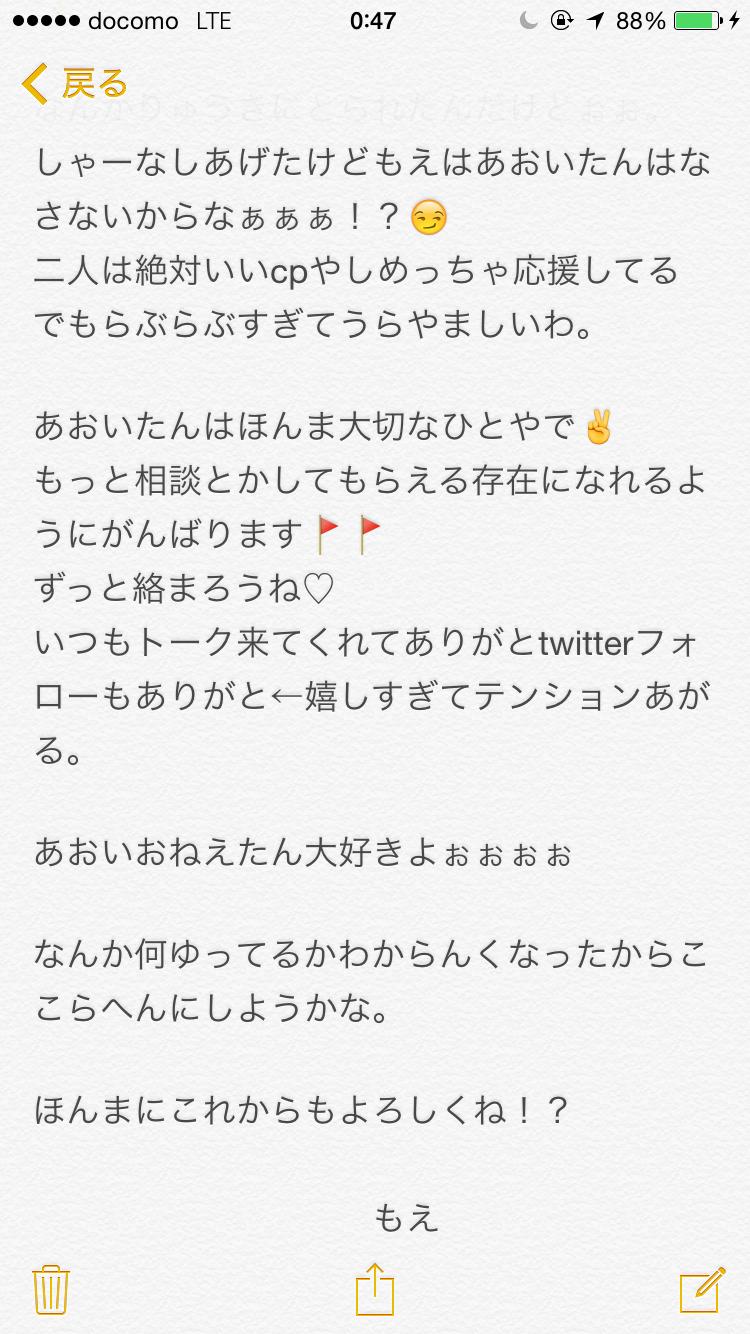Delete this note with the trash icon

[50, 1288]
